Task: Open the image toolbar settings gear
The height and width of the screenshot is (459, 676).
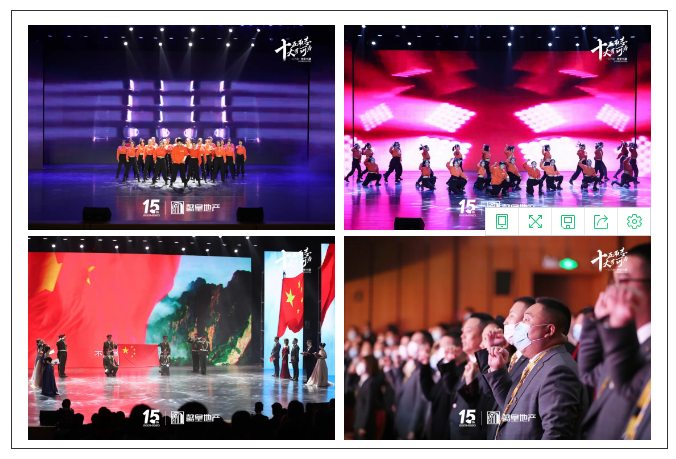Action: (634, 221)
